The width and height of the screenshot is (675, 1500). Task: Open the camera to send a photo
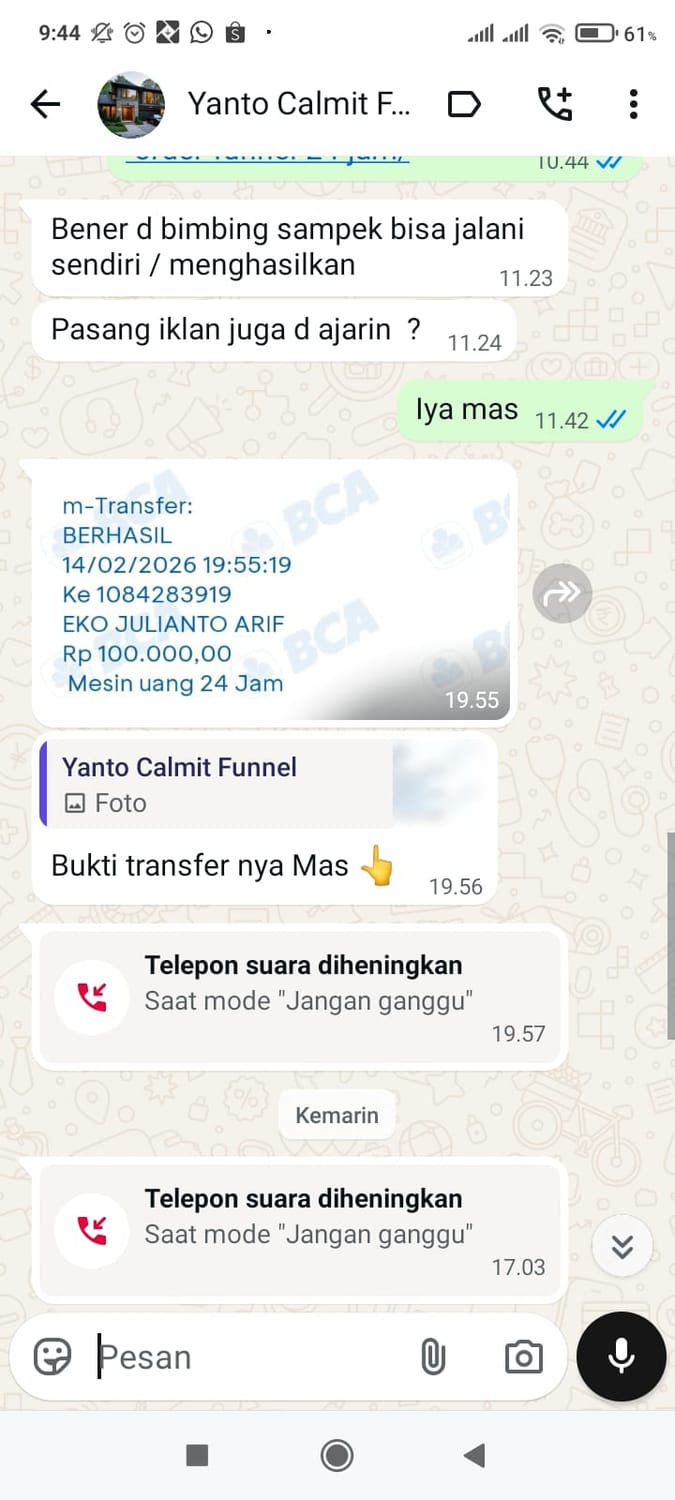click(x=523, y=1357)
